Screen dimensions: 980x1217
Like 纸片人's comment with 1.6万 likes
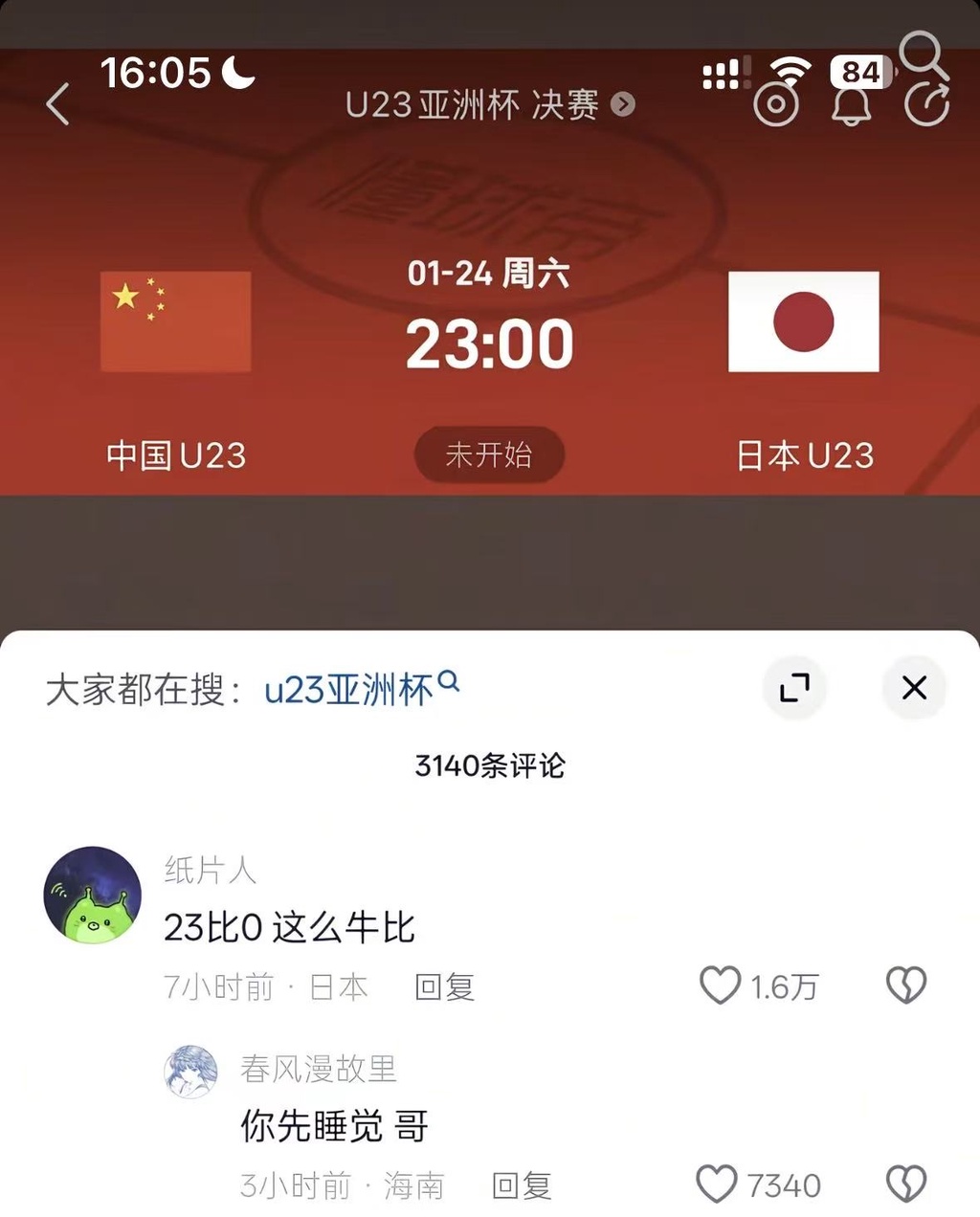click(721, 985)
